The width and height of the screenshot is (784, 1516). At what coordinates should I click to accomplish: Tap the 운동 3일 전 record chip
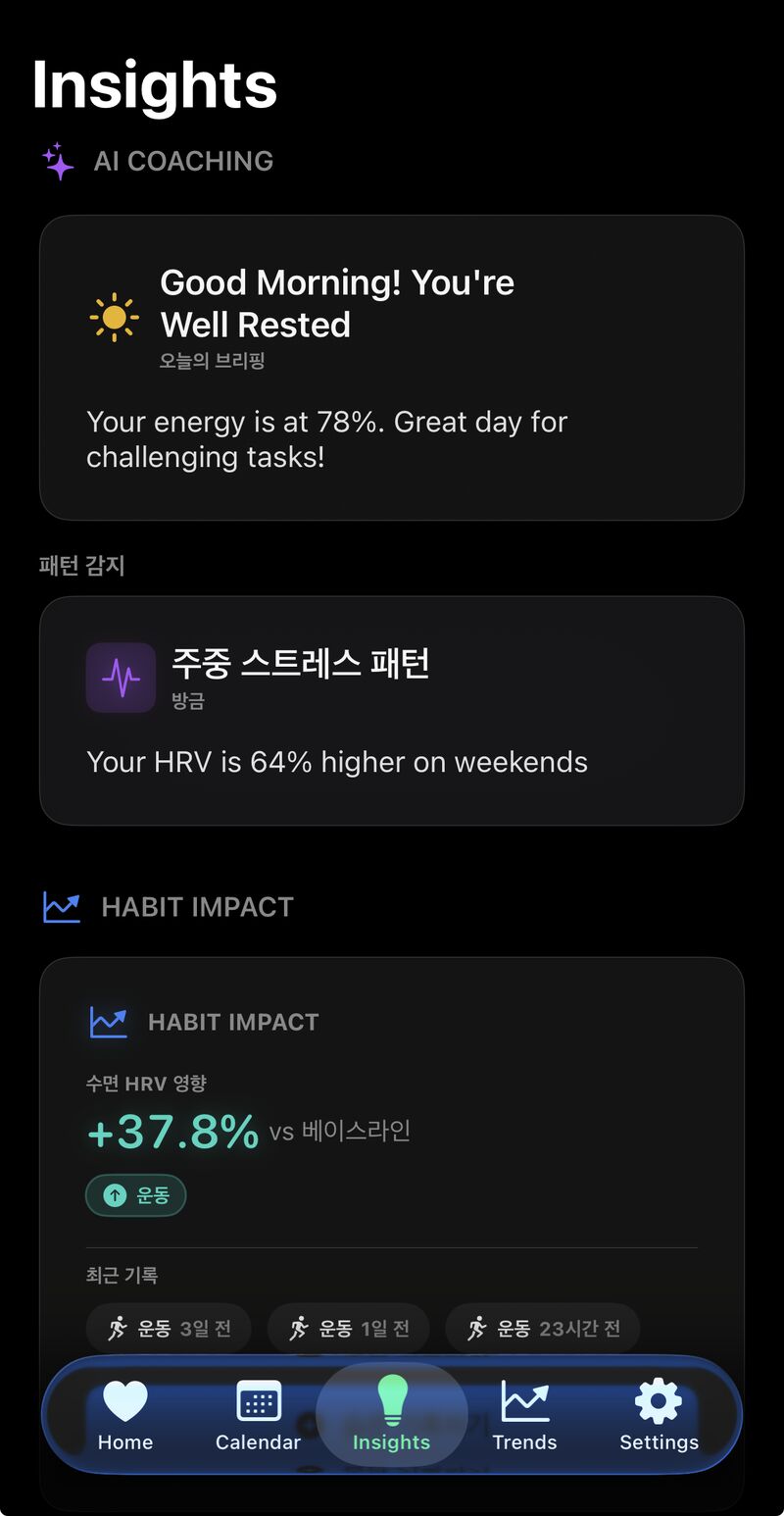169,1329
